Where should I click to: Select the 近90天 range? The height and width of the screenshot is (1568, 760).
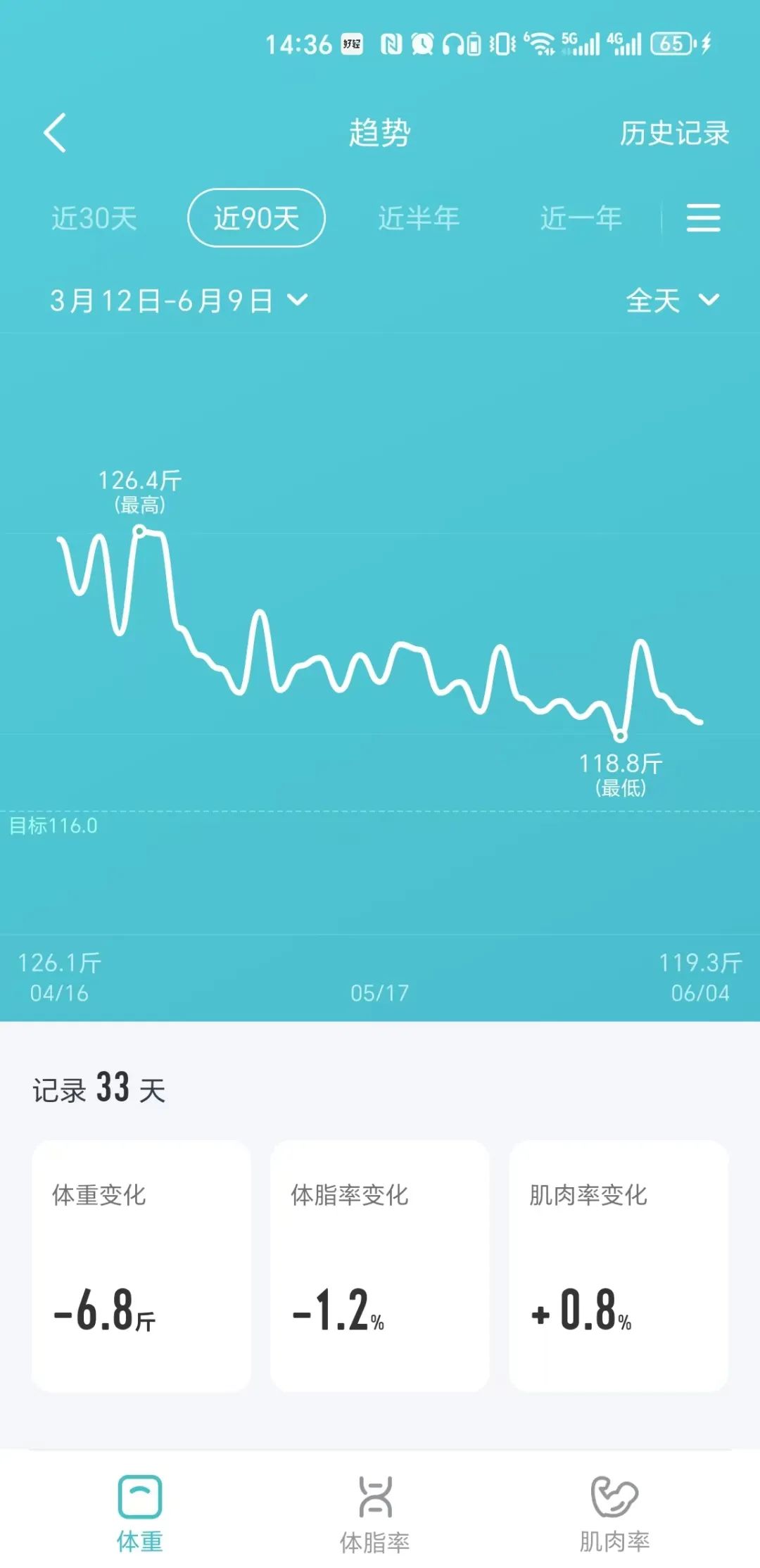[256, 218]
